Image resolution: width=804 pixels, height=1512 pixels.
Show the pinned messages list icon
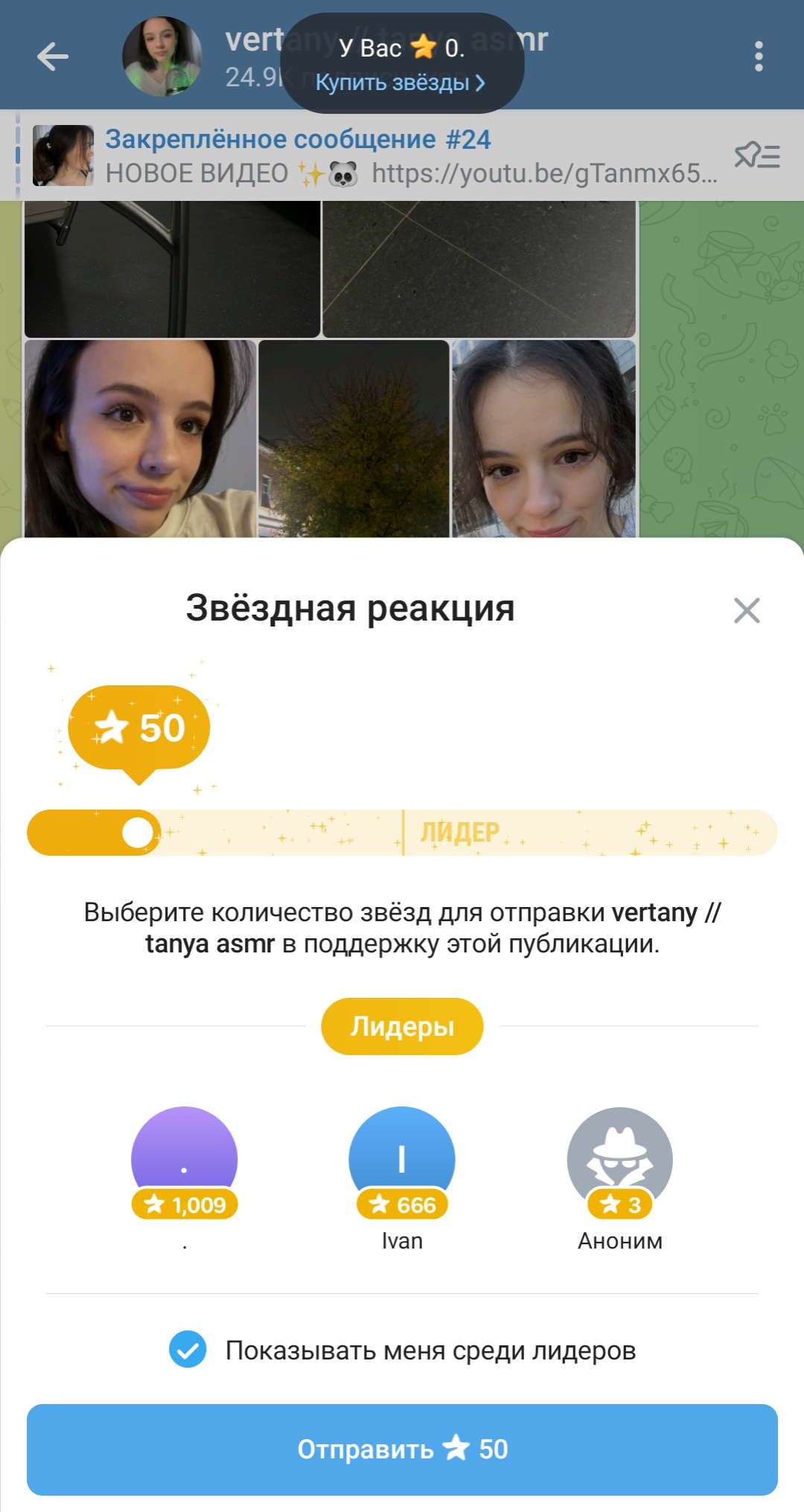pyautogui.click(x=757, y=156)
